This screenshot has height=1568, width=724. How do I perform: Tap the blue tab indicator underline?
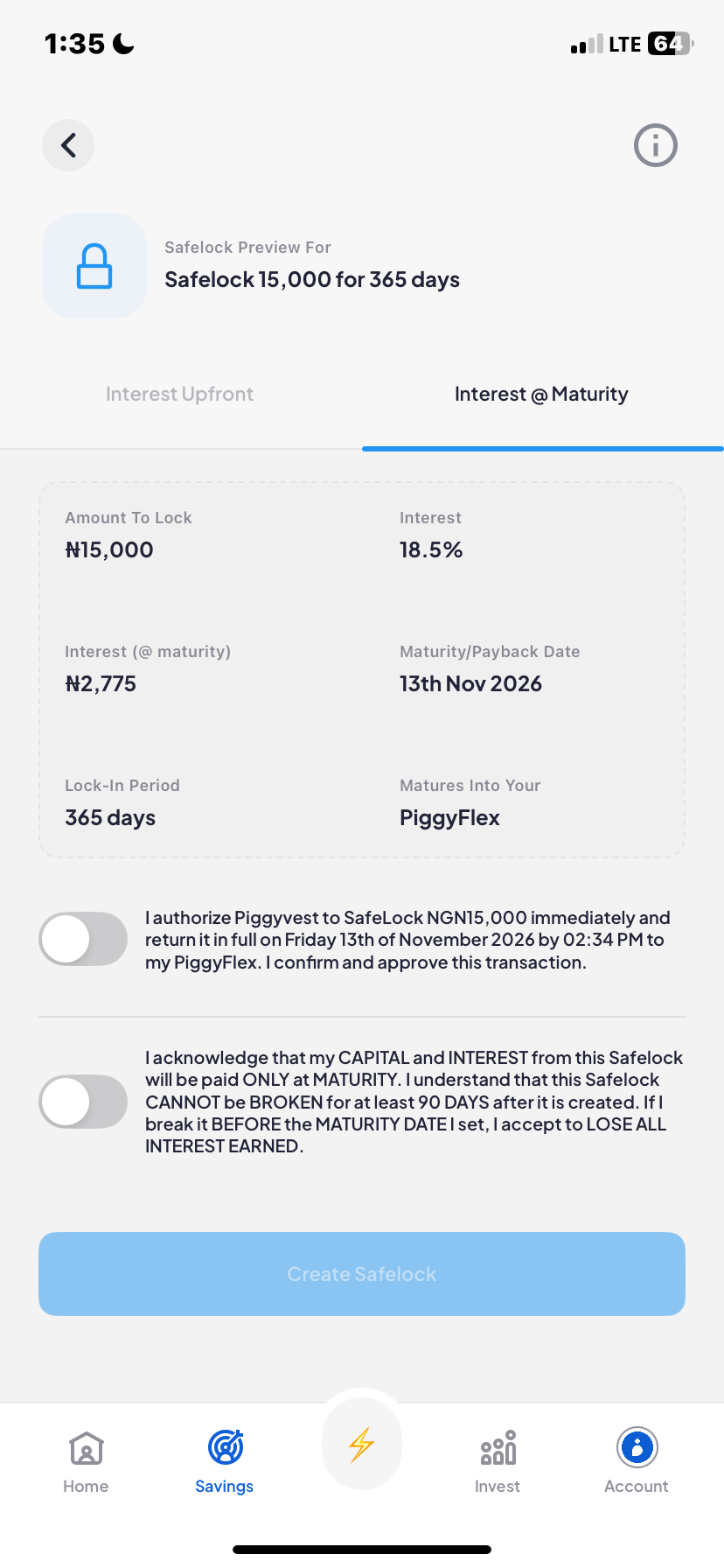click(542, 448)
